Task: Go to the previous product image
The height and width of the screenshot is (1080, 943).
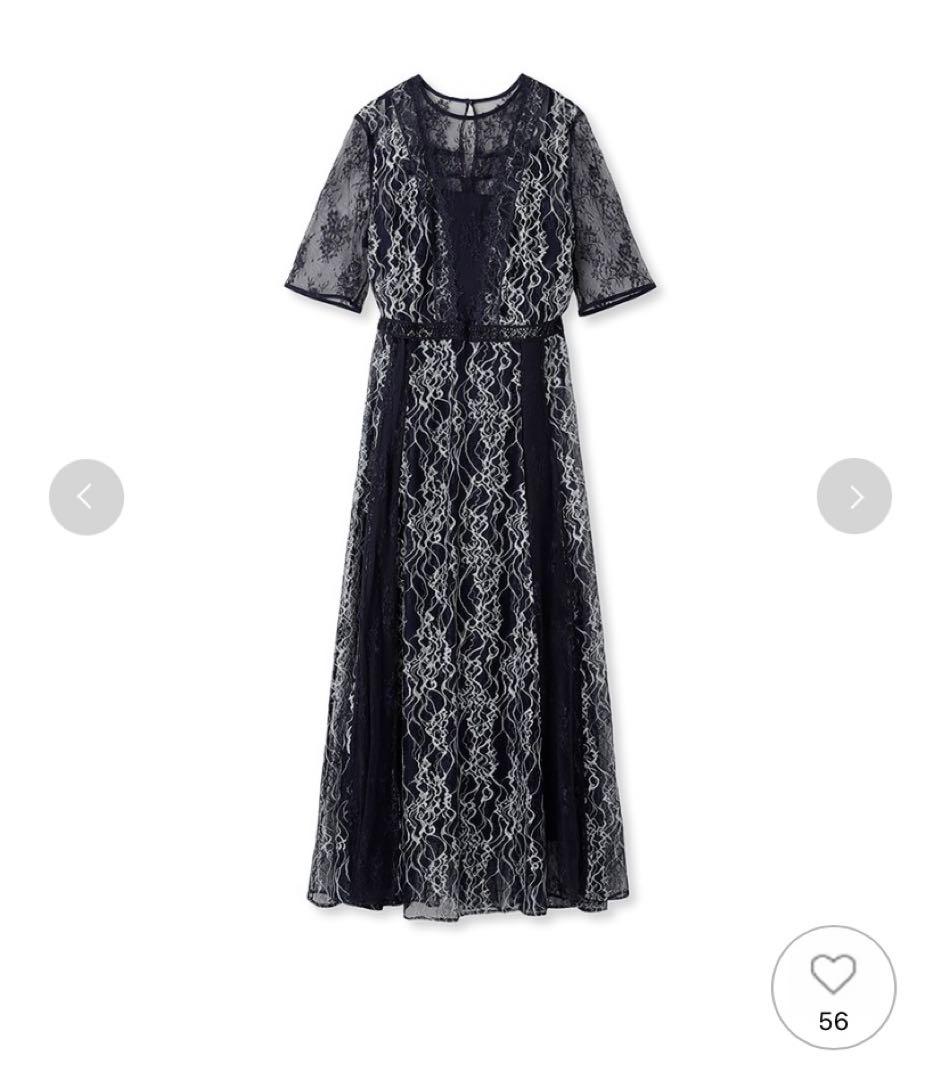Action: point(86,497)
